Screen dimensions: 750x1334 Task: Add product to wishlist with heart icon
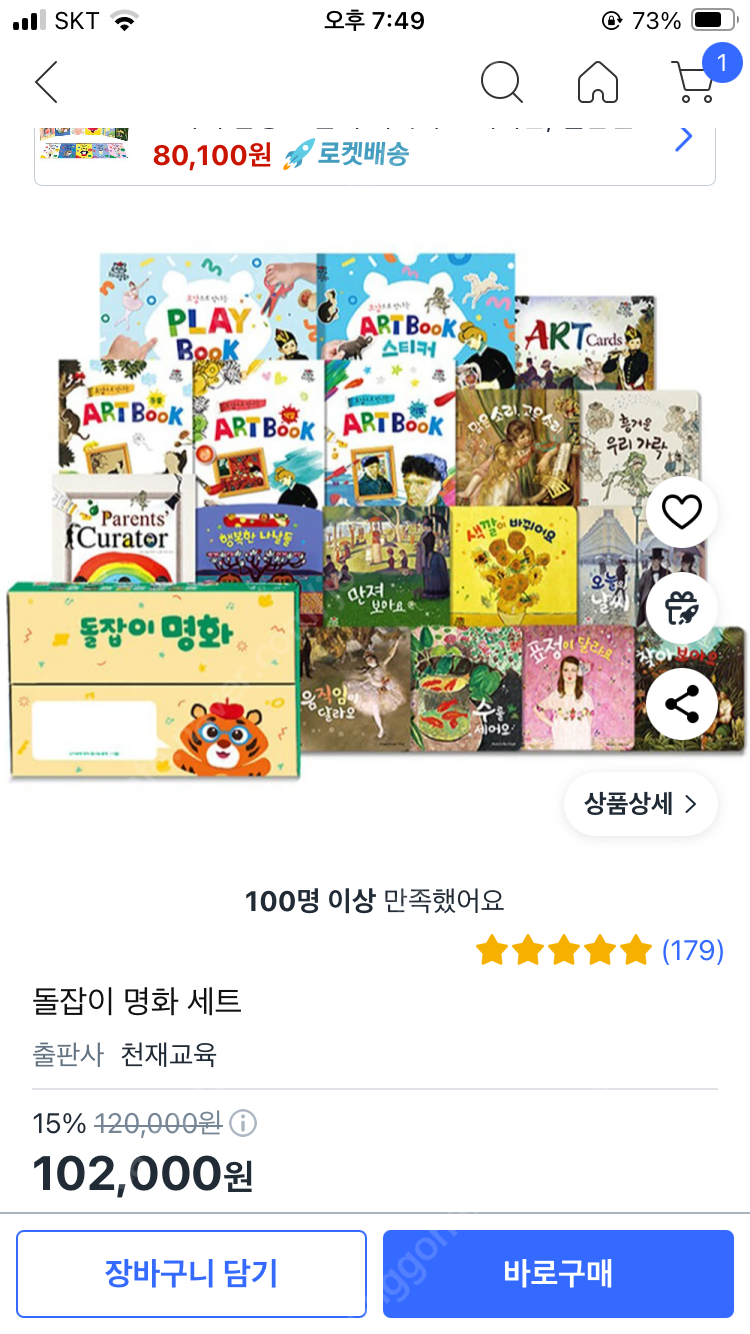(x=682, y=512)
